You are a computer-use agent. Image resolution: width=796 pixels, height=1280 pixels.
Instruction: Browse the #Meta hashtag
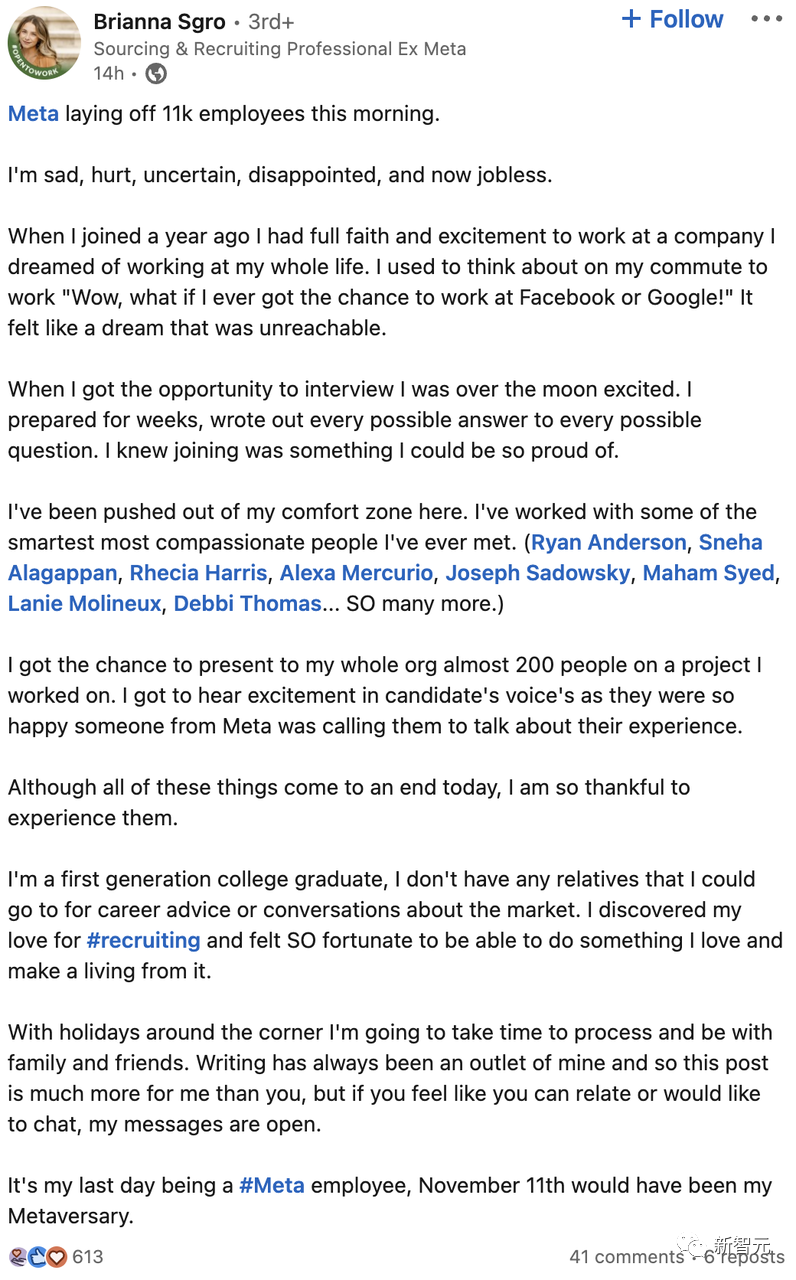click(x=272, y=1186)
